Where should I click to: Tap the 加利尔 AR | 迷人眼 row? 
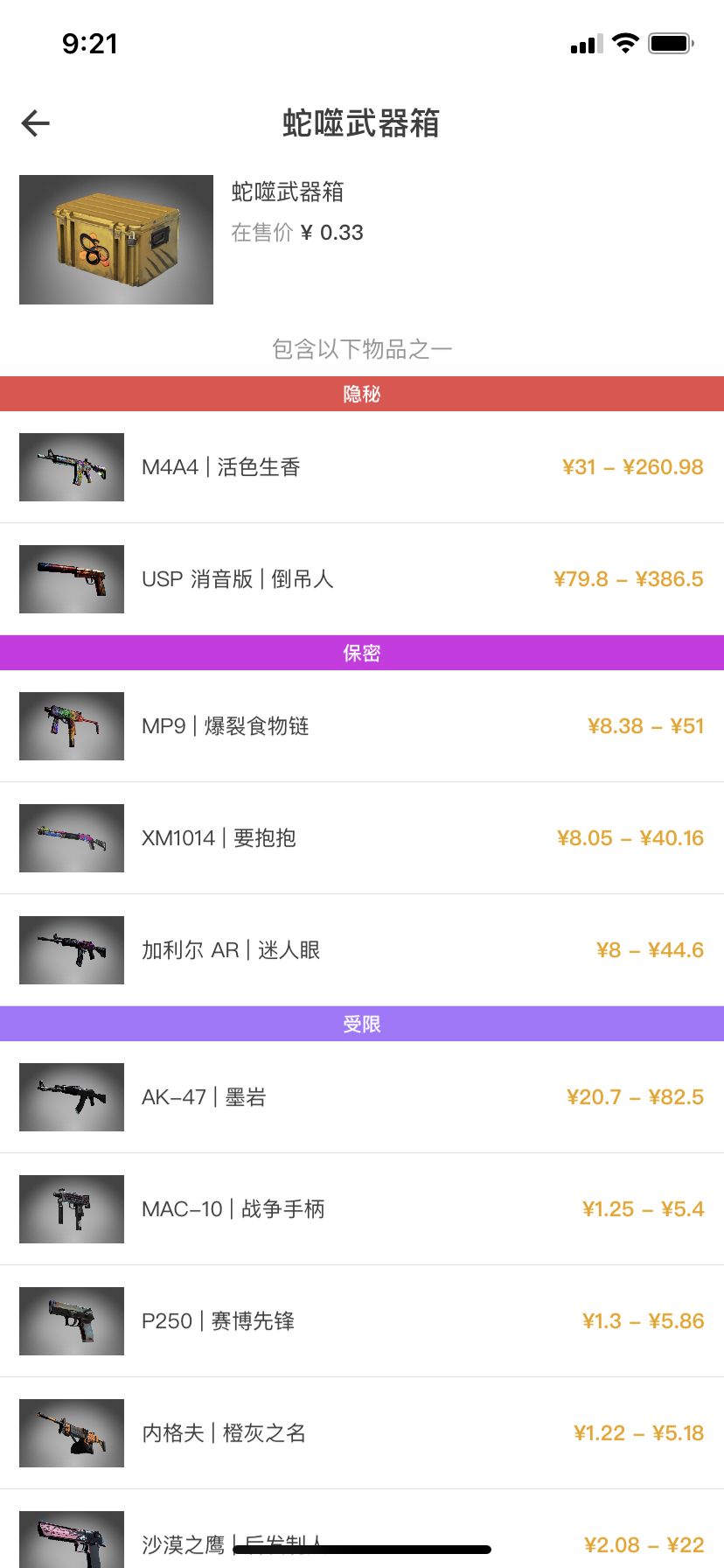click(362, 950)
